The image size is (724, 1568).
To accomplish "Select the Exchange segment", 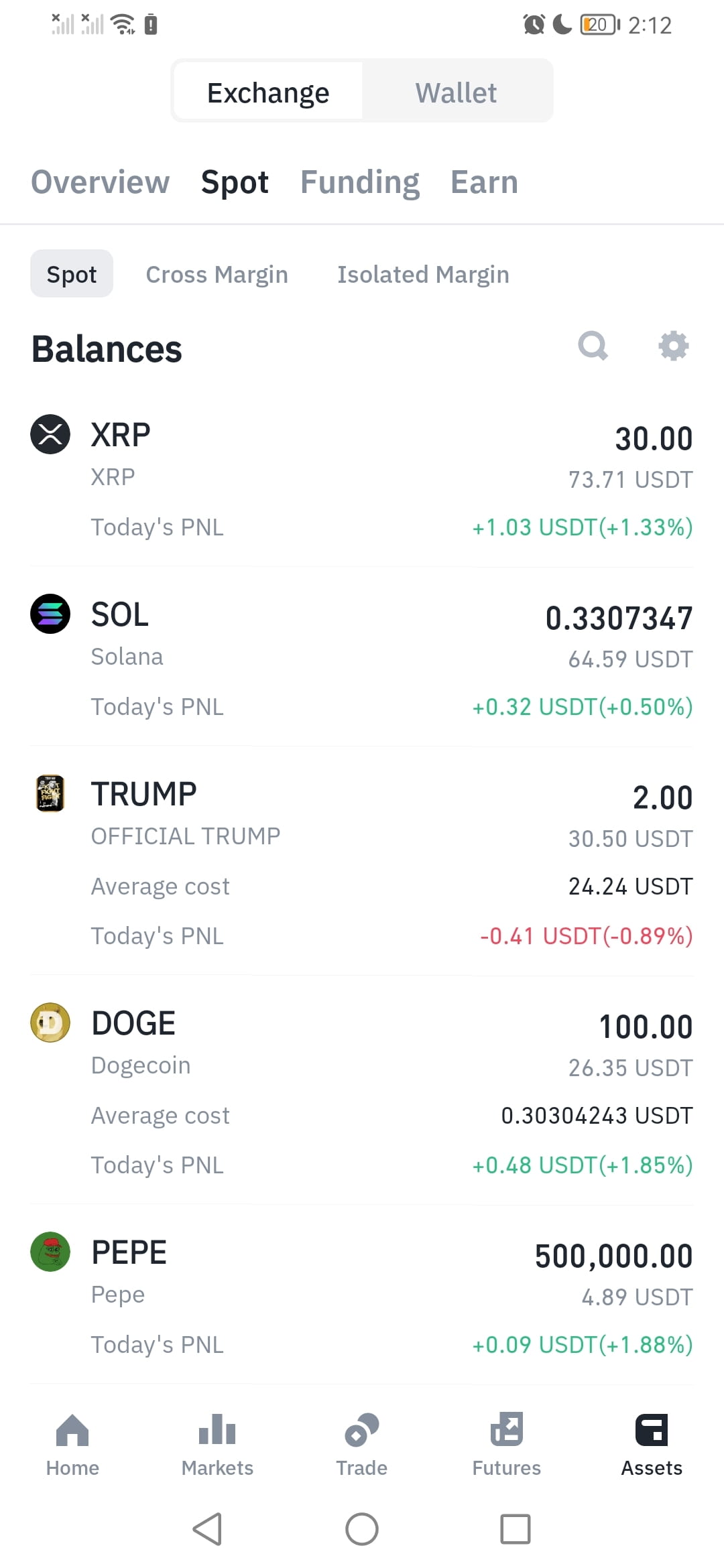I will 268,92.
